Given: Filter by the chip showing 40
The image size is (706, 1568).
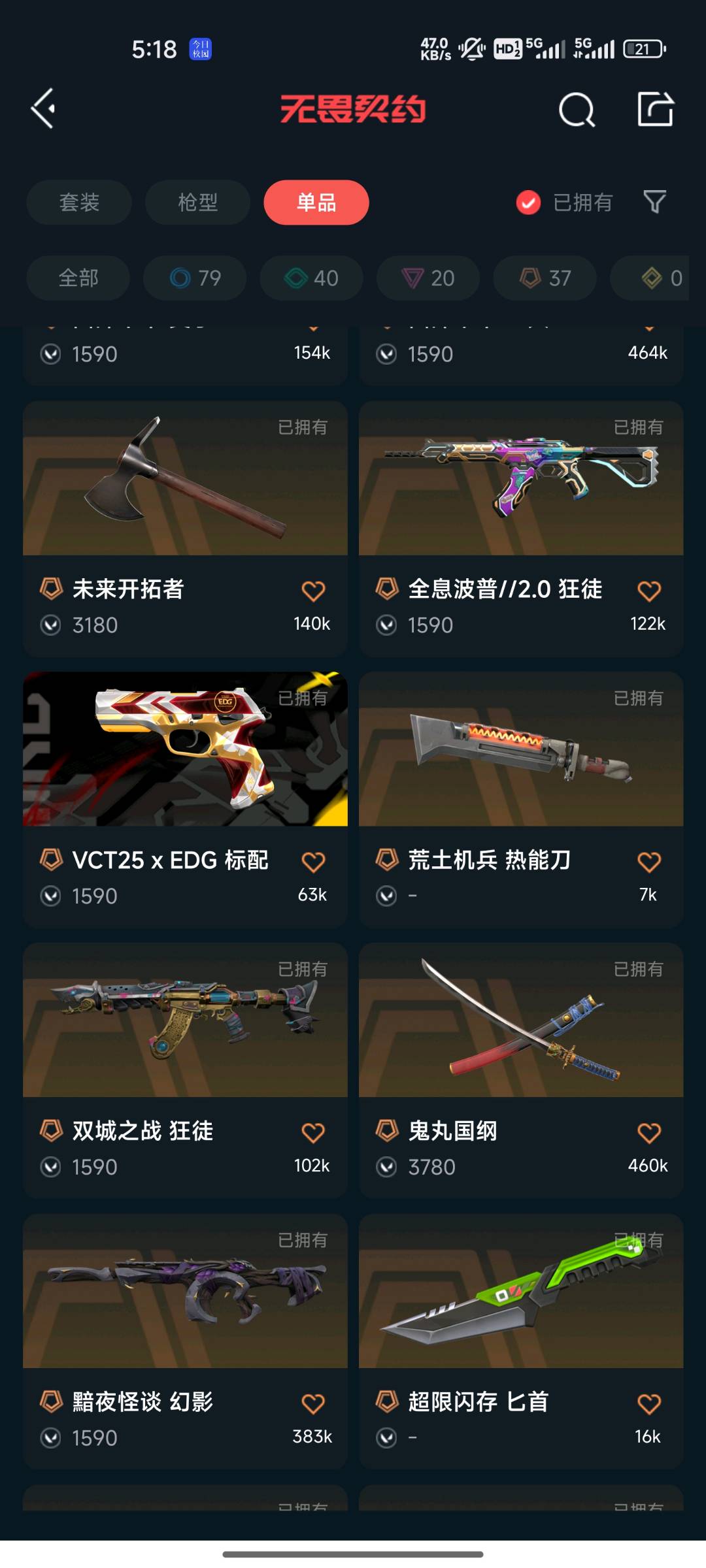Looking at the screenshot, I should 311,278.
